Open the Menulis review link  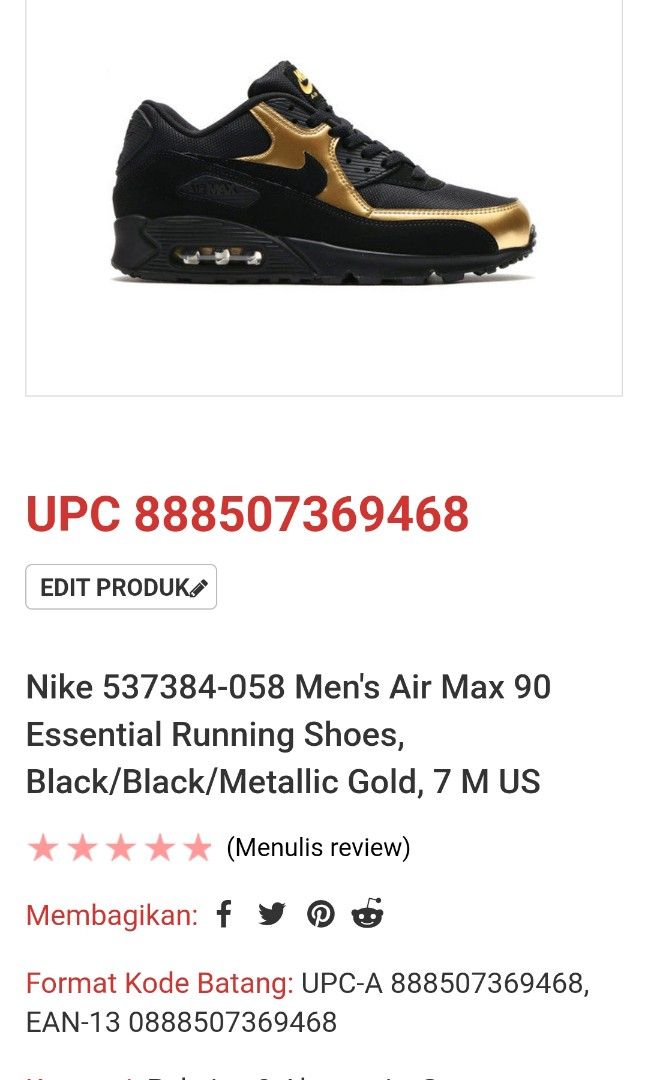click(x=318, y=847)
